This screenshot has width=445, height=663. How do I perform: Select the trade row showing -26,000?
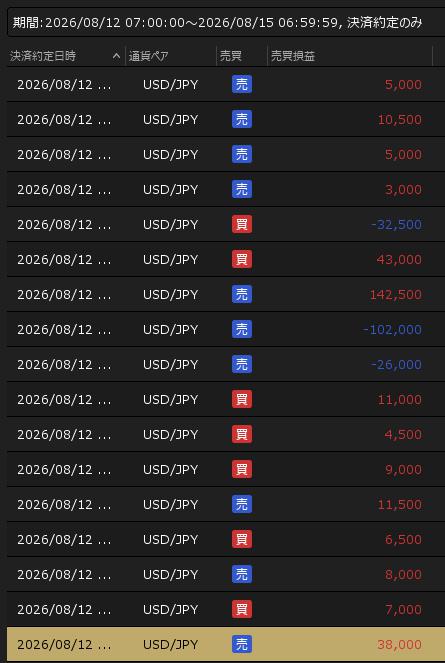pyautogui.click(x=226, y=364)
